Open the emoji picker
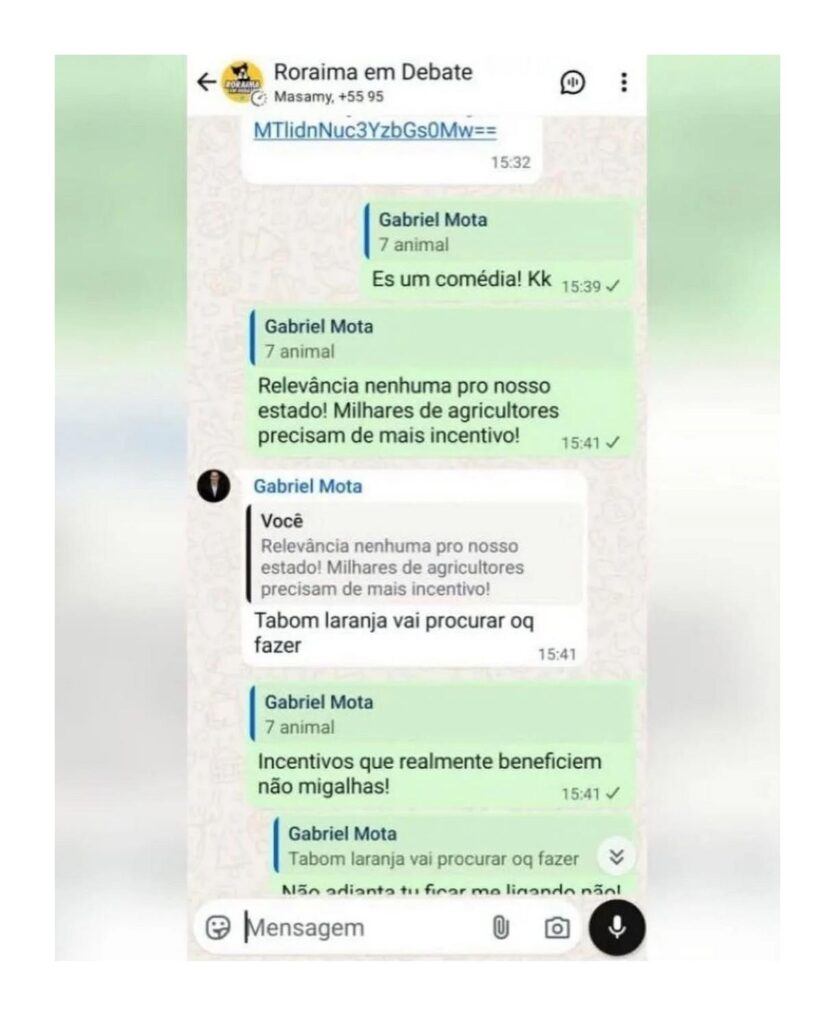This screenshot has height=1024, width=835. coord(218,927)
